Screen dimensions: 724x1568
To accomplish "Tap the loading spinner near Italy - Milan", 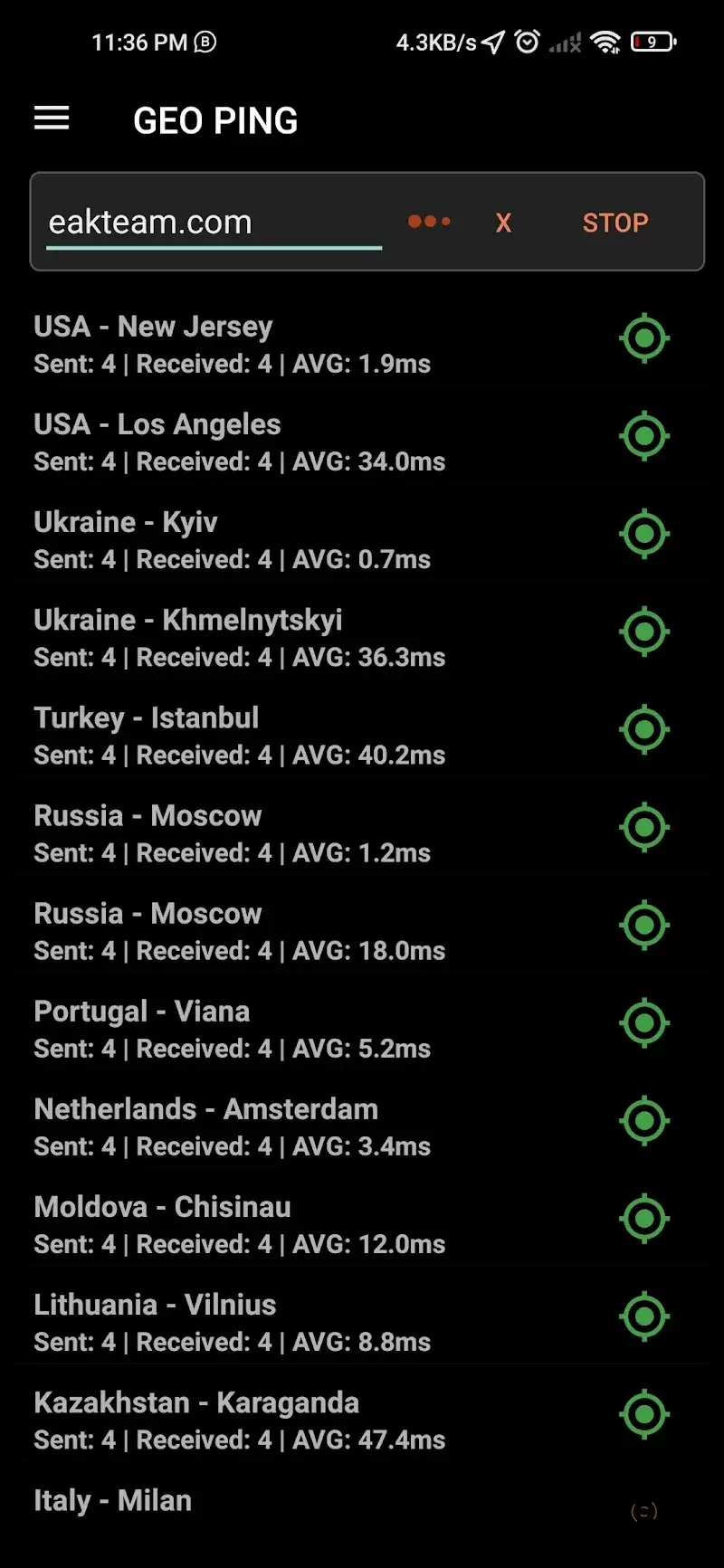I will 643,1509.
